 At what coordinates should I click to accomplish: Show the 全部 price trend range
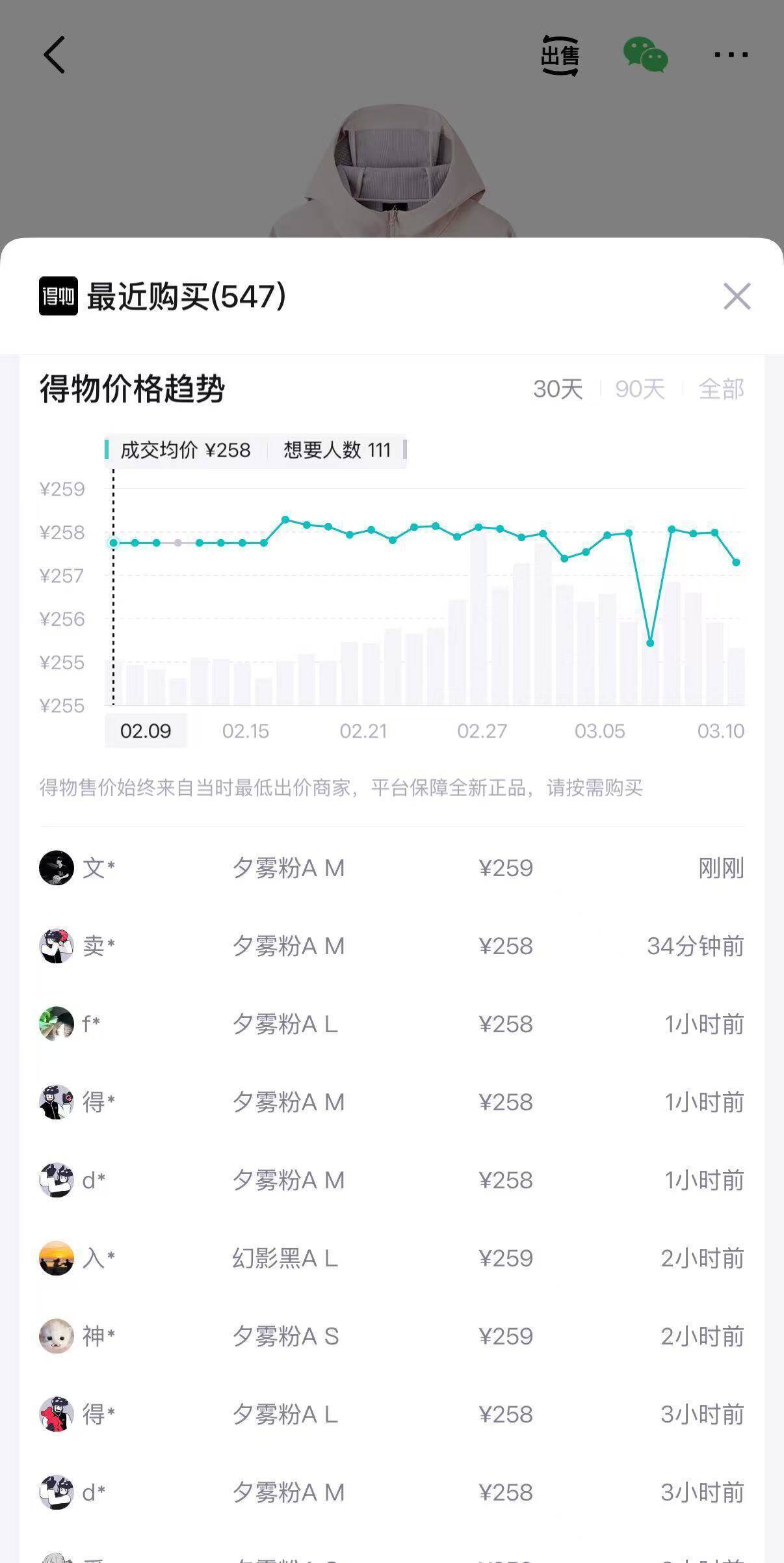point(721,389)
